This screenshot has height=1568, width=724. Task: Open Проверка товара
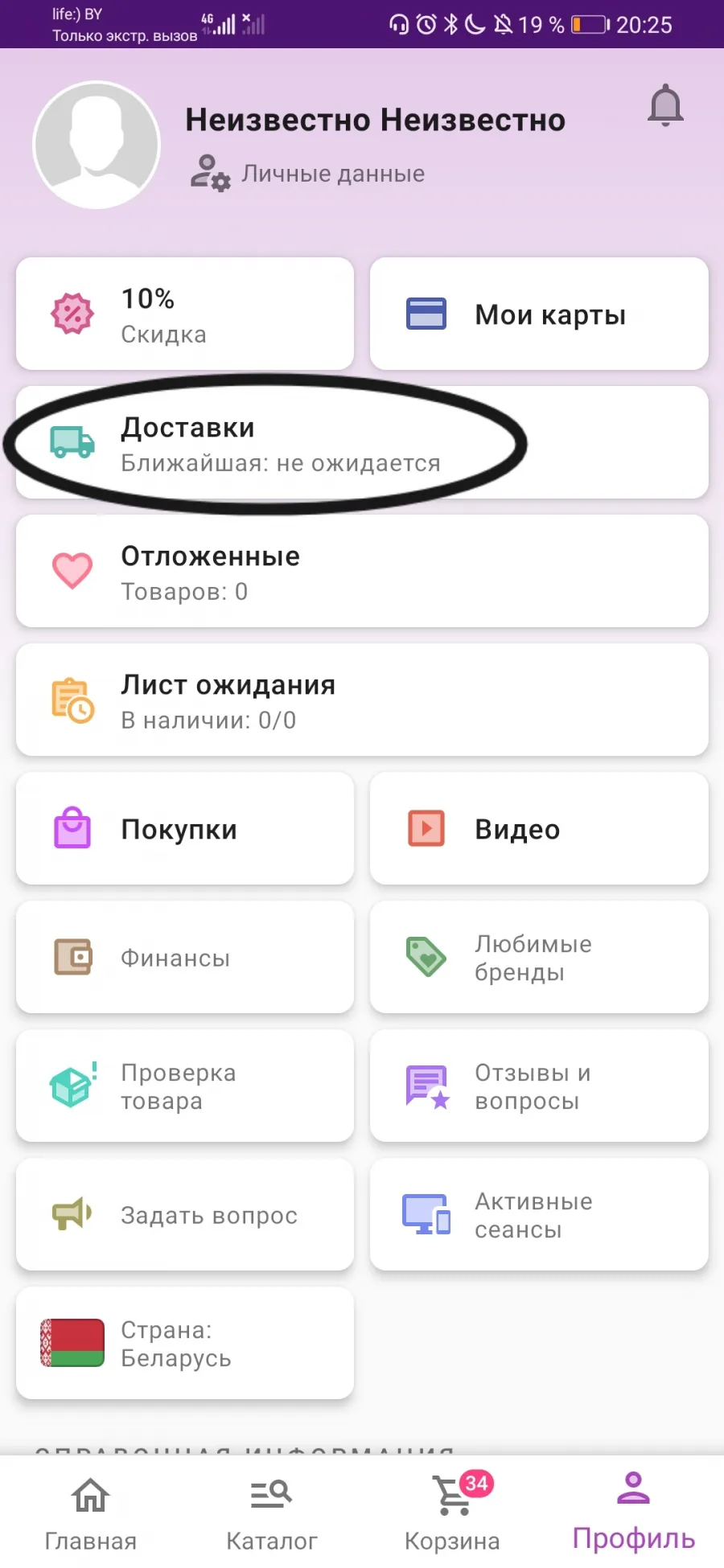click(x=185, y=1086)
